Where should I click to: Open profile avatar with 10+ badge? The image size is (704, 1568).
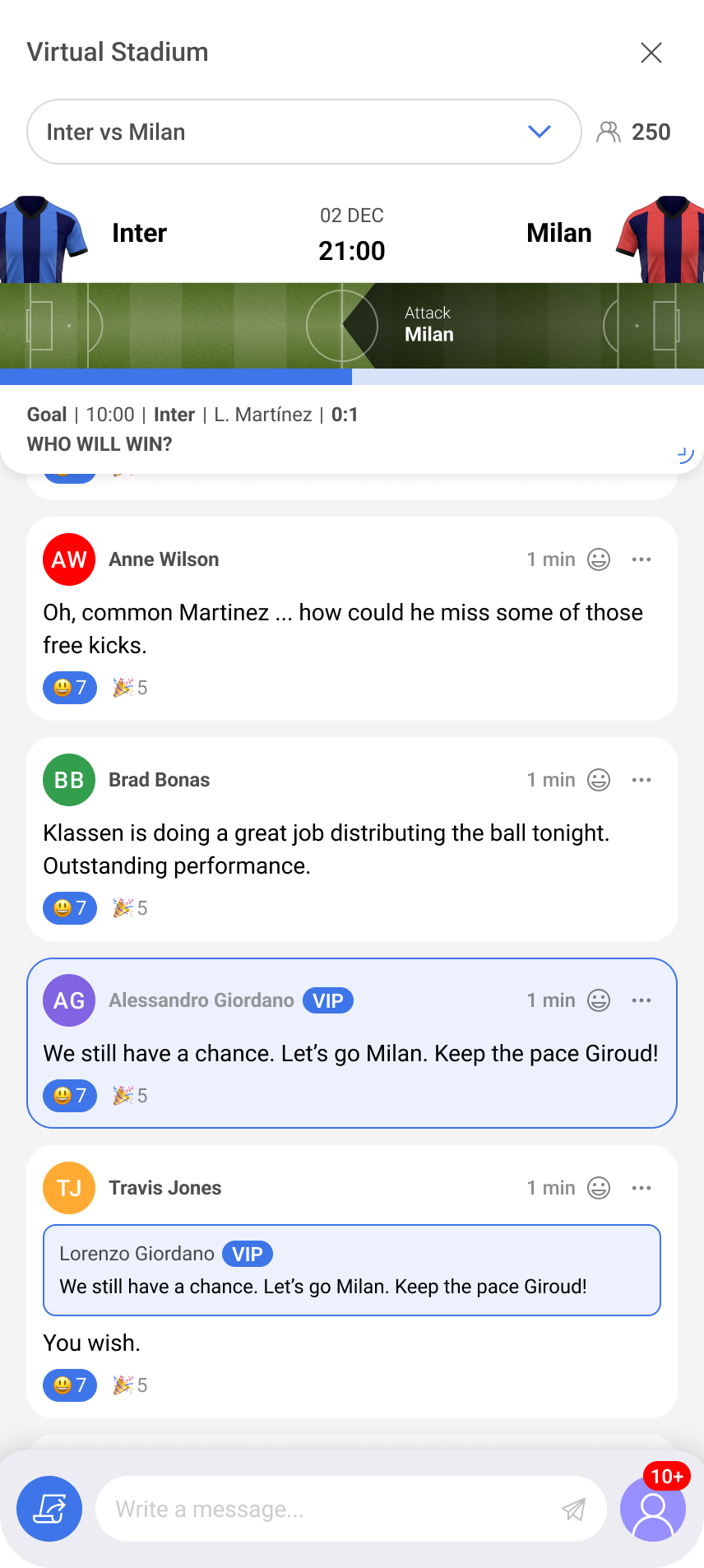click(x=653, y=1509)
